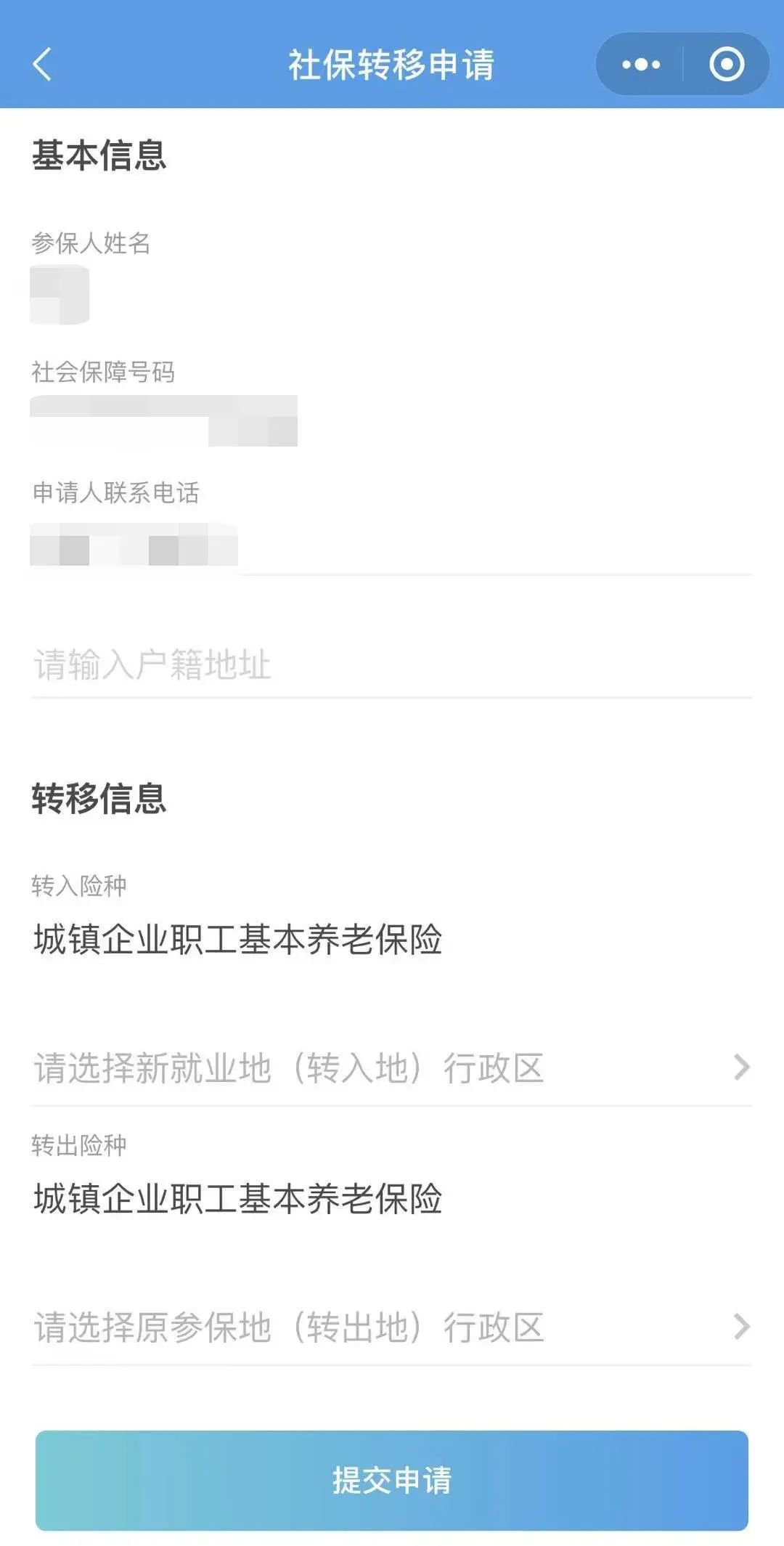Screen dimensions: 784x1546
Task: Open the mini program more-options menu
Action: tap(641, 65)
